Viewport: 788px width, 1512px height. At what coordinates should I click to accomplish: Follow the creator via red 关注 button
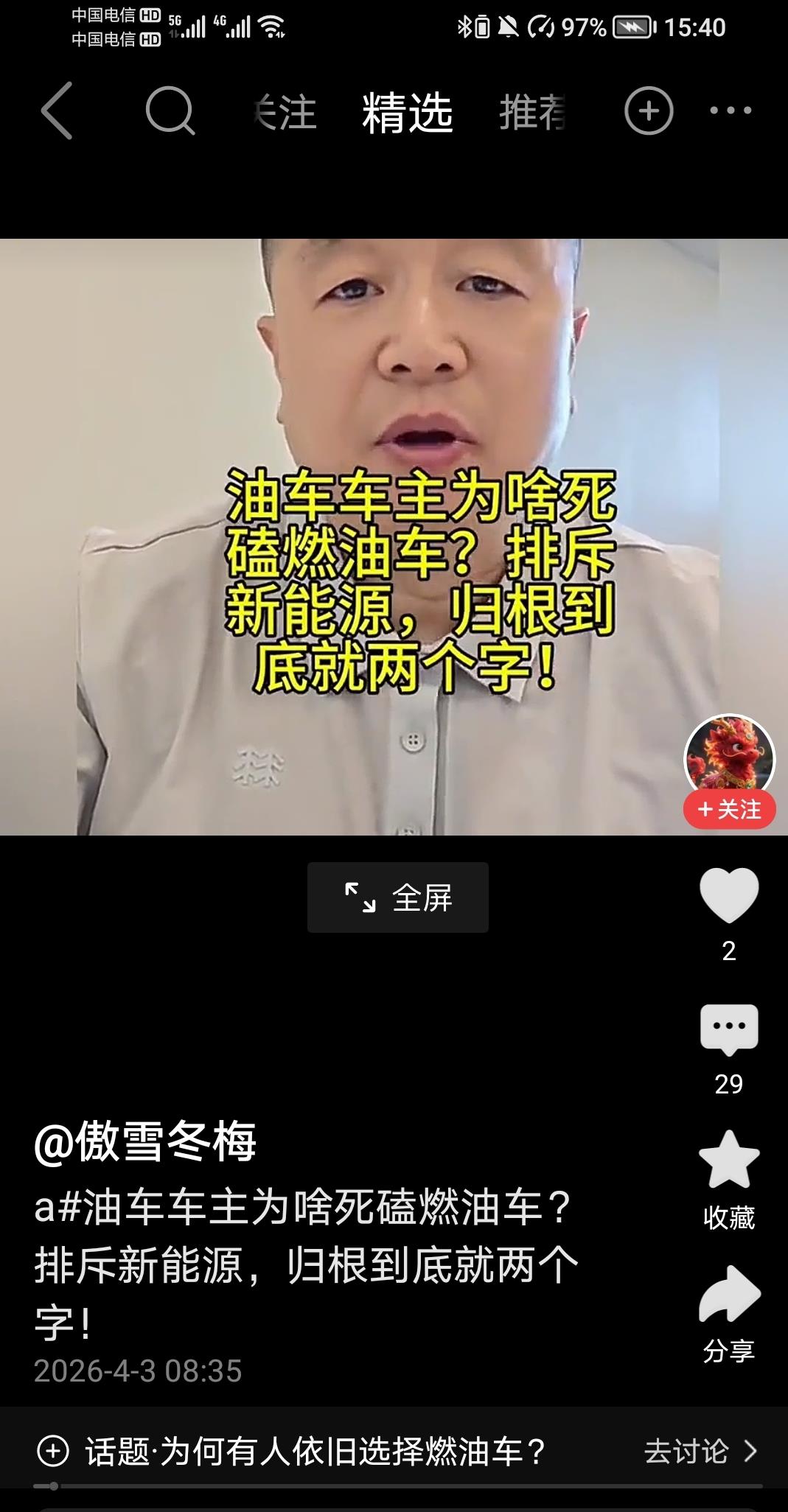(x=729, y=810)
